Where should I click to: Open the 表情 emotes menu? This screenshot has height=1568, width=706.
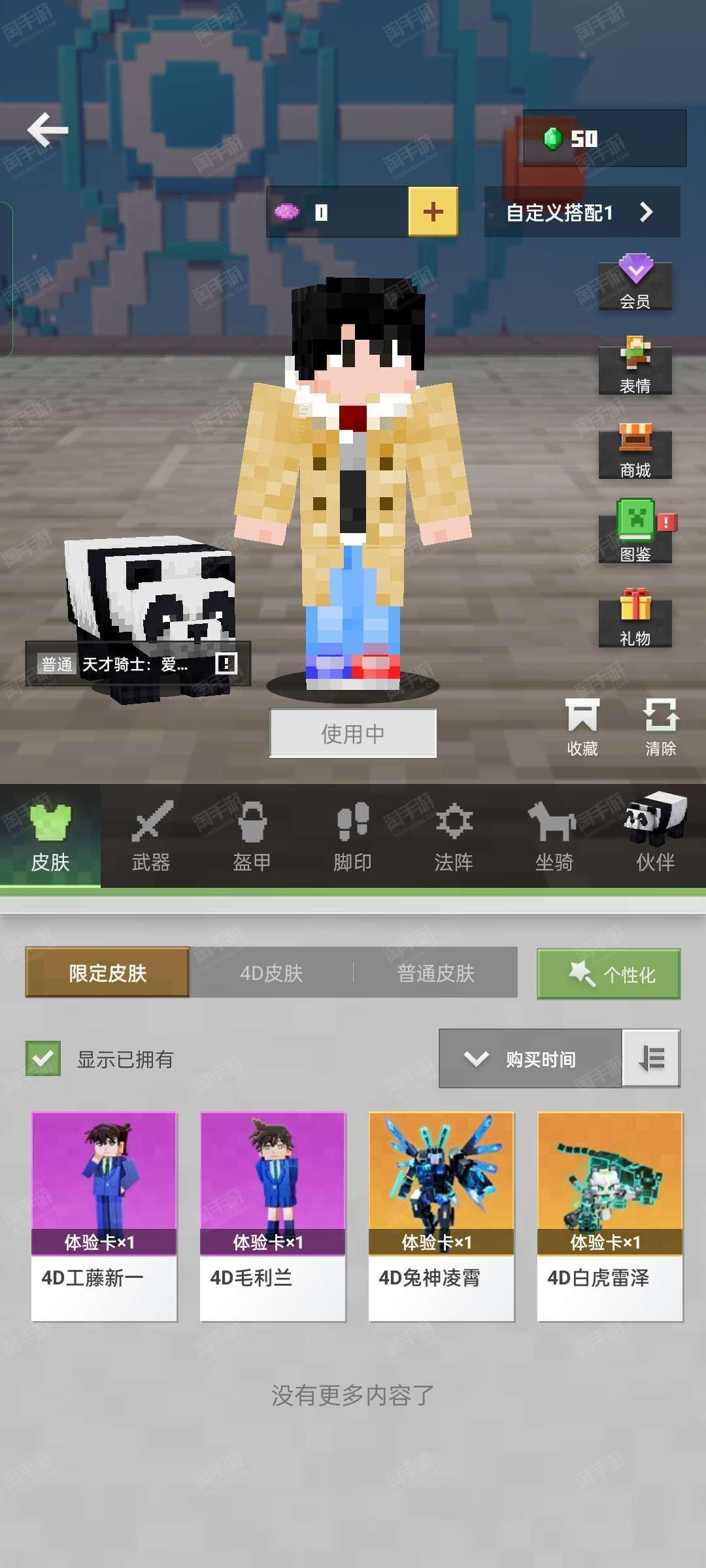tap(635, 367)
